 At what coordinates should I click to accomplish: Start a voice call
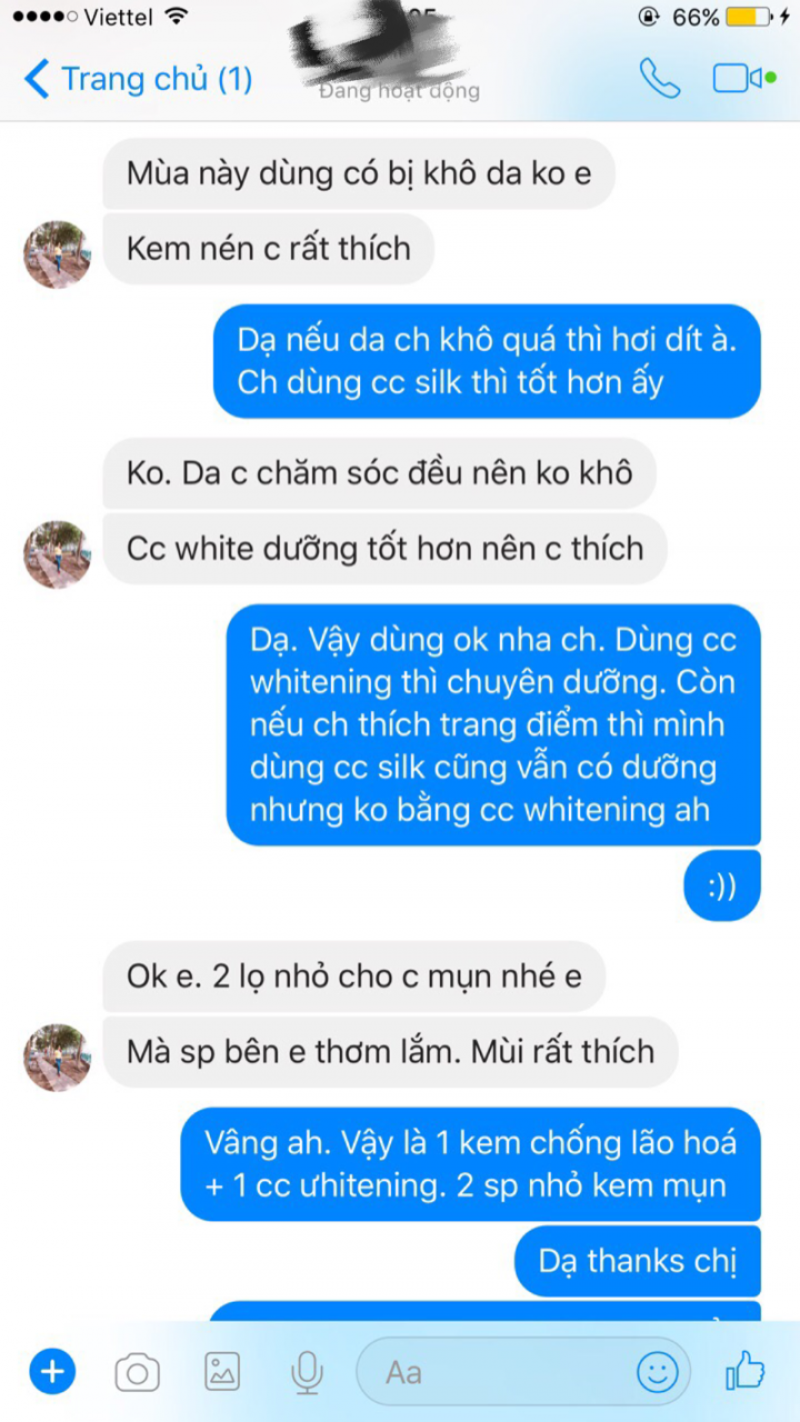(x=659, y=78)
